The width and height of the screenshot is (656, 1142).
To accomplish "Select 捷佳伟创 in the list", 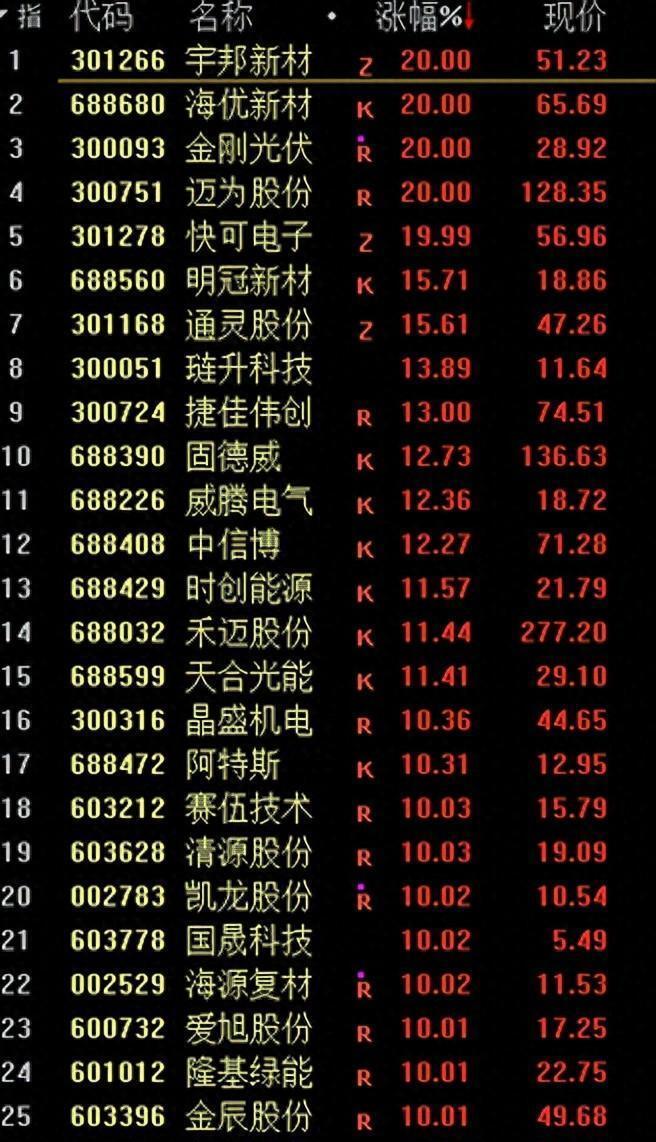I will click(x=328, y=412).
